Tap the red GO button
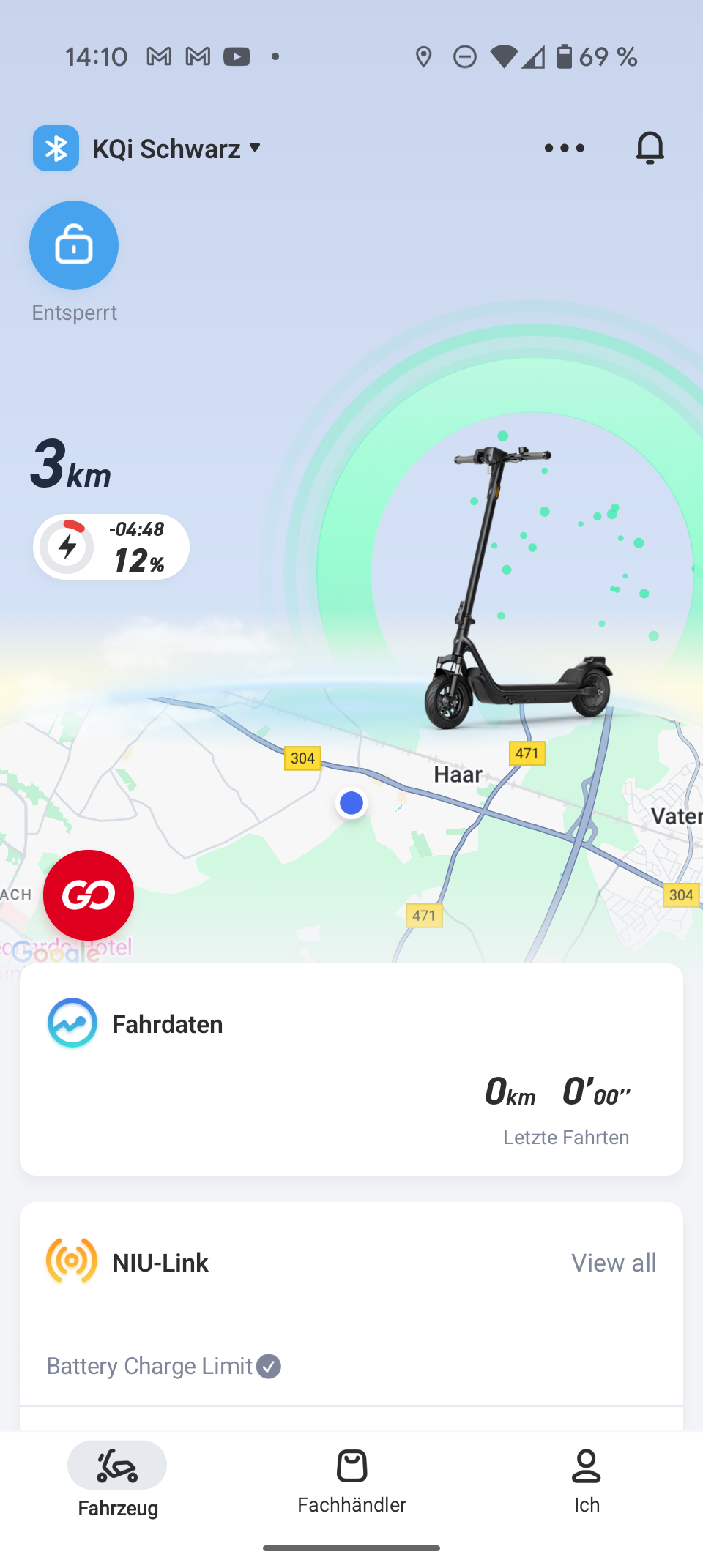Screen dimensions: 703x1568 89,895
